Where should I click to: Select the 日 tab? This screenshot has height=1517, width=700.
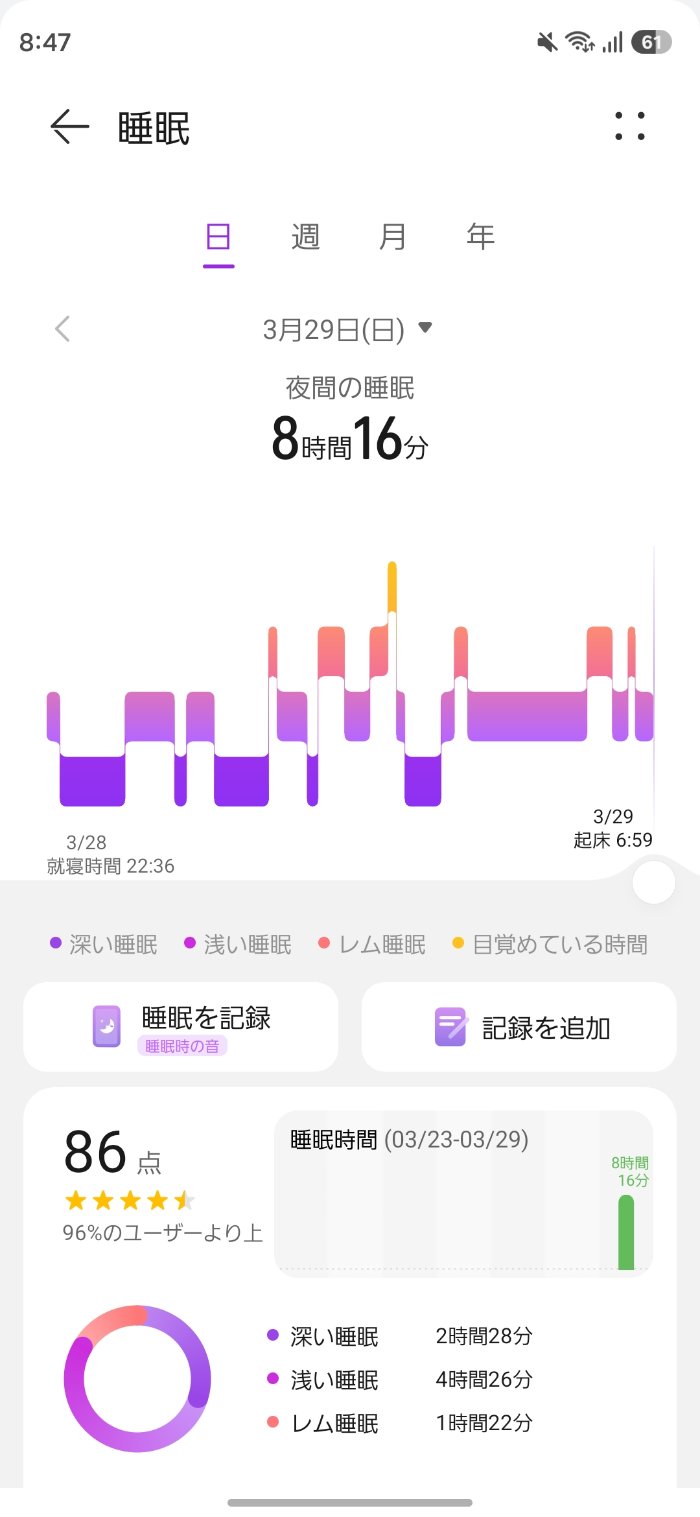[x=218, y=237]
